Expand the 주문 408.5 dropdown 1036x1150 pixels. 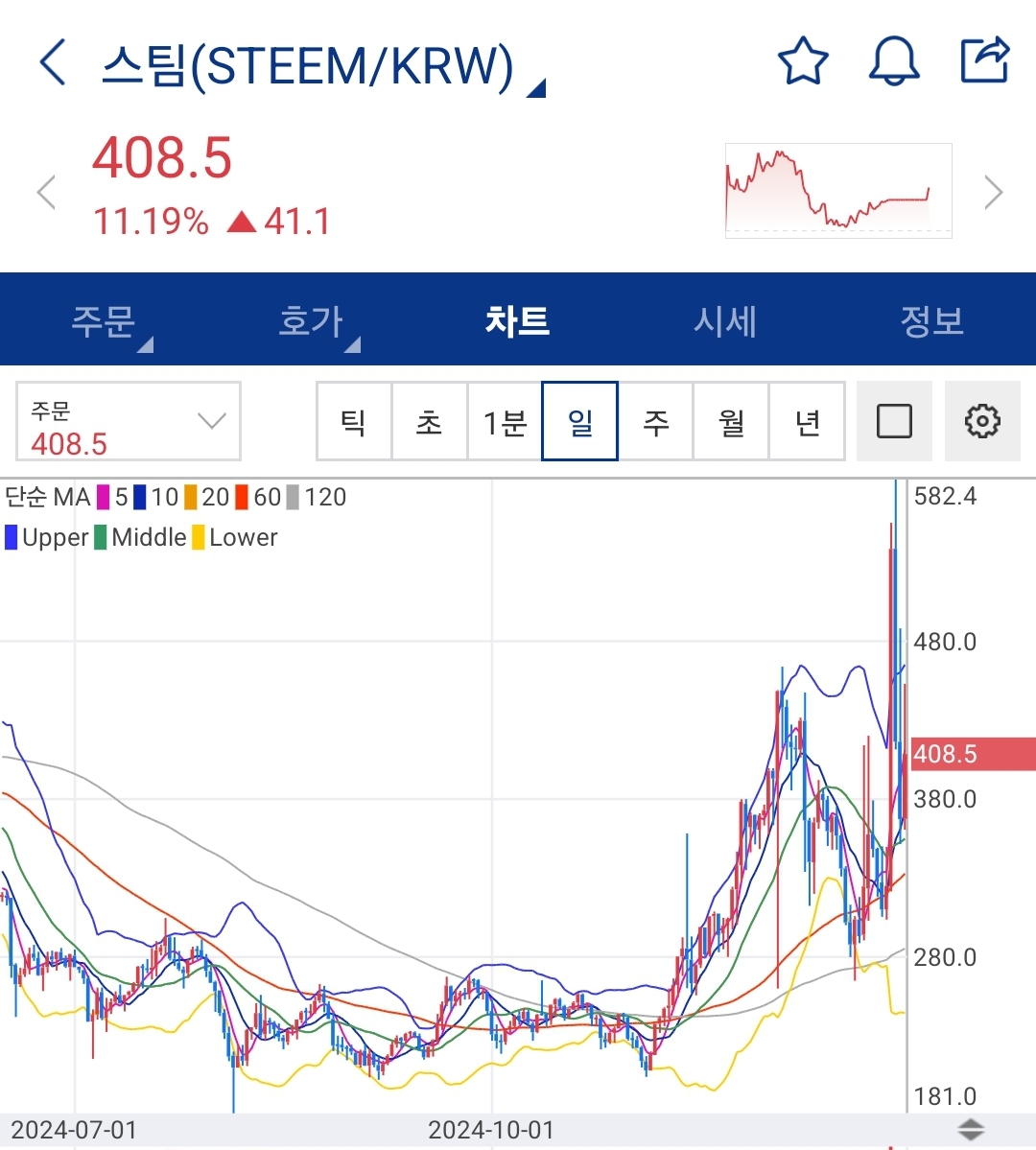tap(128, 422)
